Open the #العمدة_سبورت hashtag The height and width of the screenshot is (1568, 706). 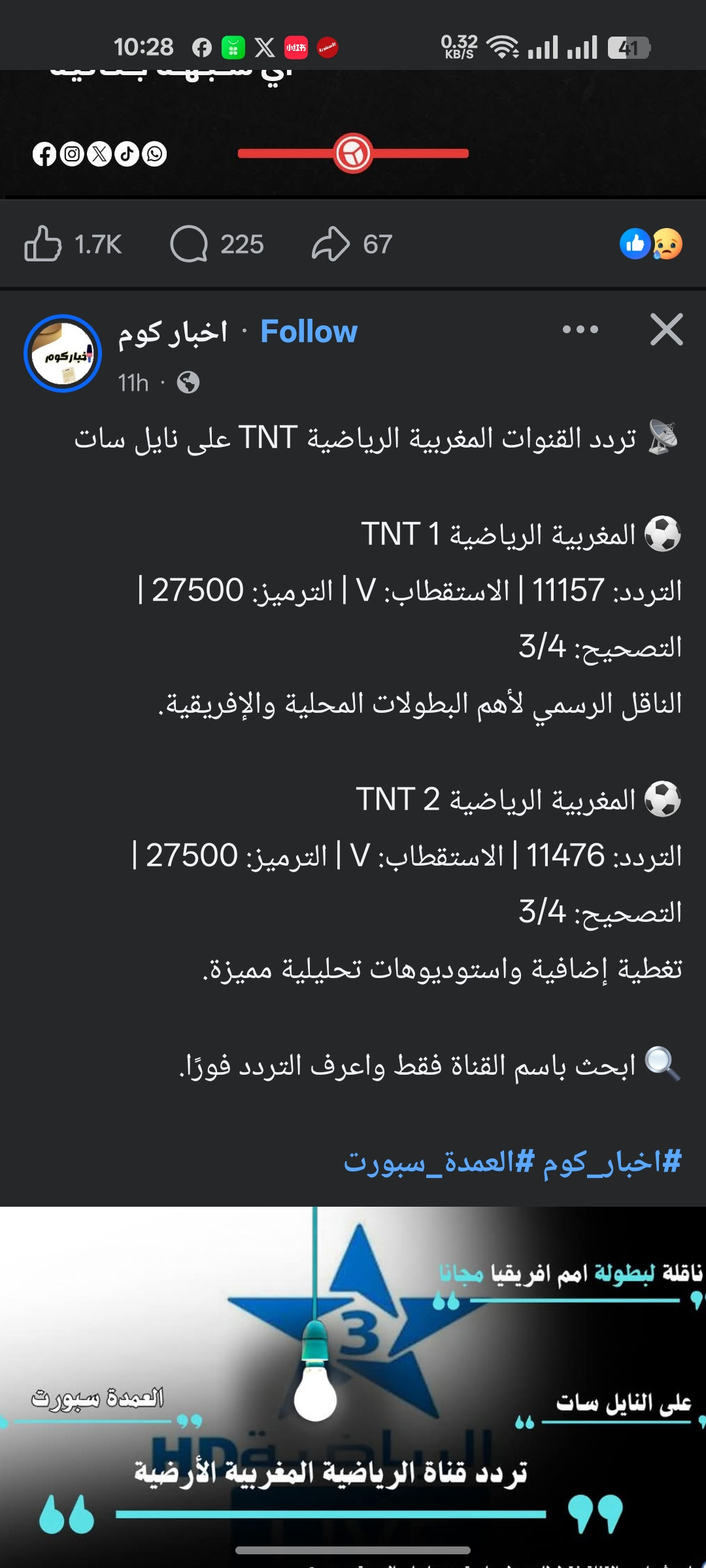coord(439,1162)
